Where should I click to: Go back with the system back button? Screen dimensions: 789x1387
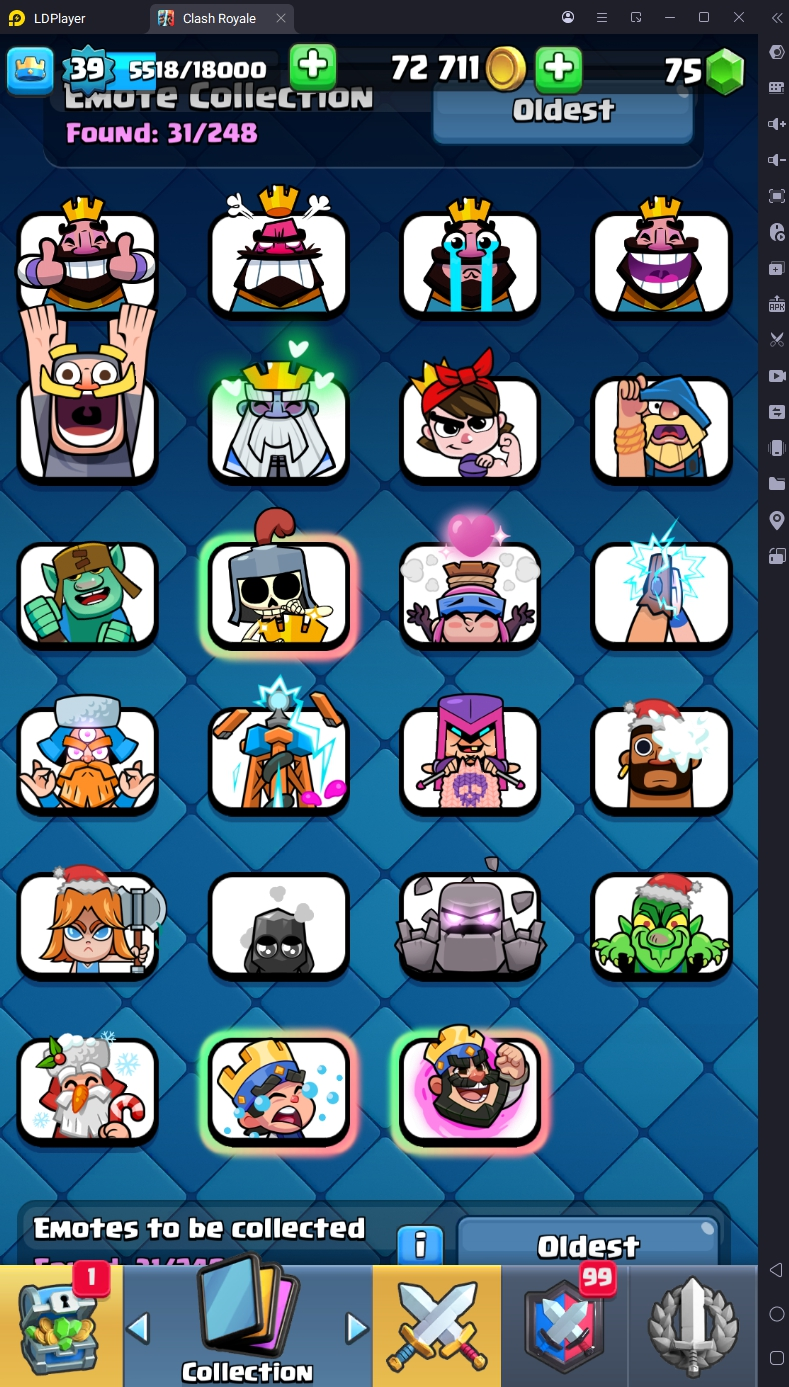pyautogui.click(x=777, y=1270)
